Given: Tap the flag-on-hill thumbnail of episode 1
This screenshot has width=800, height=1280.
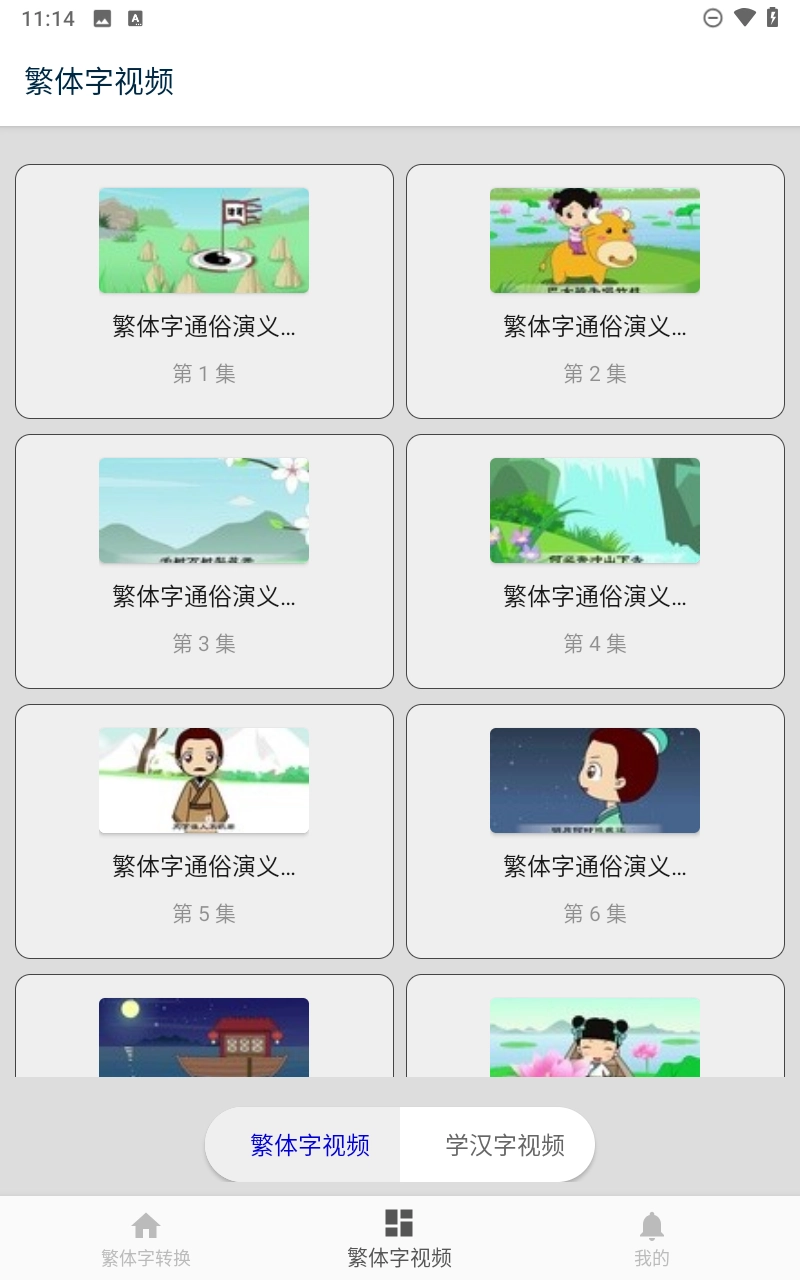Looking at the screenshot, I should [204, 240].
